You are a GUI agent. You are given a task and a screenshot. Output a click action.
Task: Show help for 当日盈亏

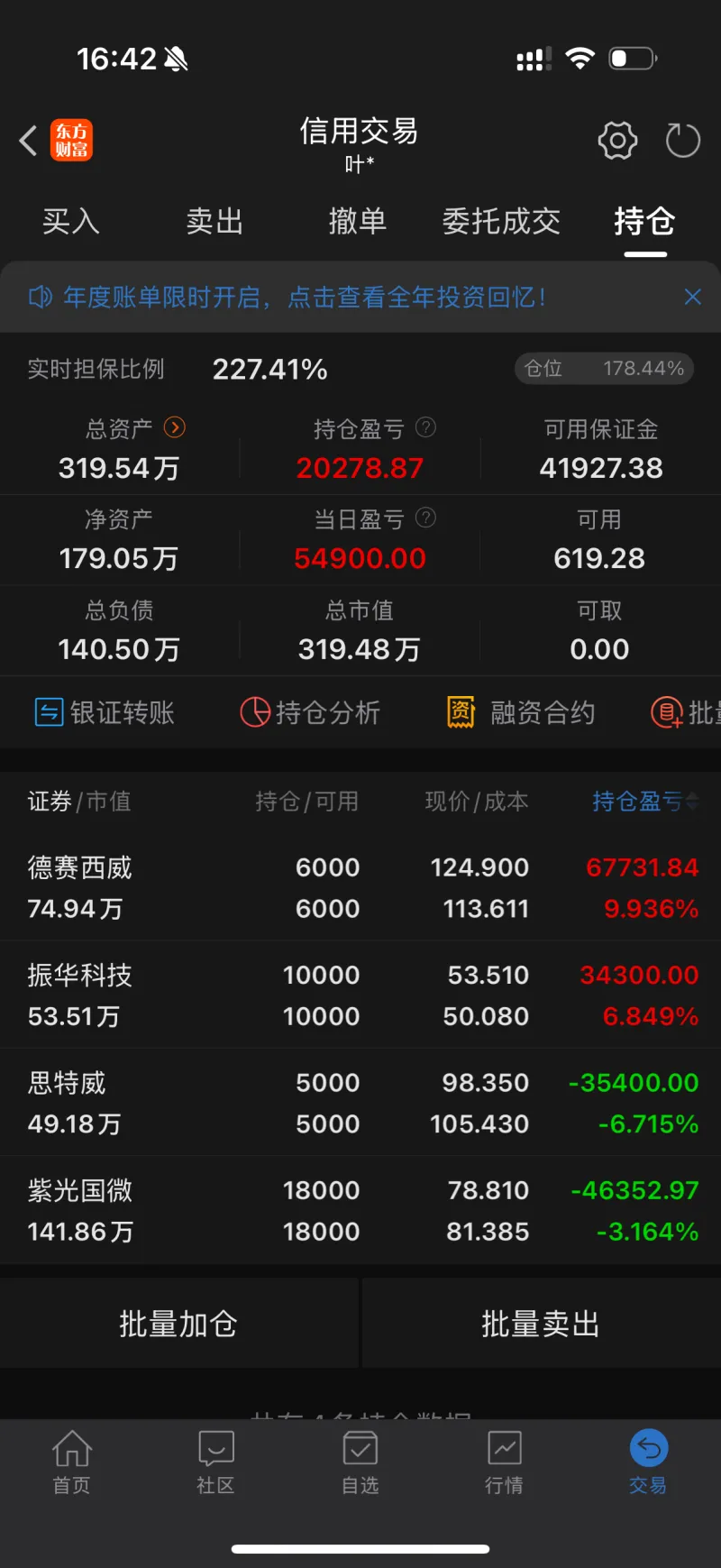point(425,518)
